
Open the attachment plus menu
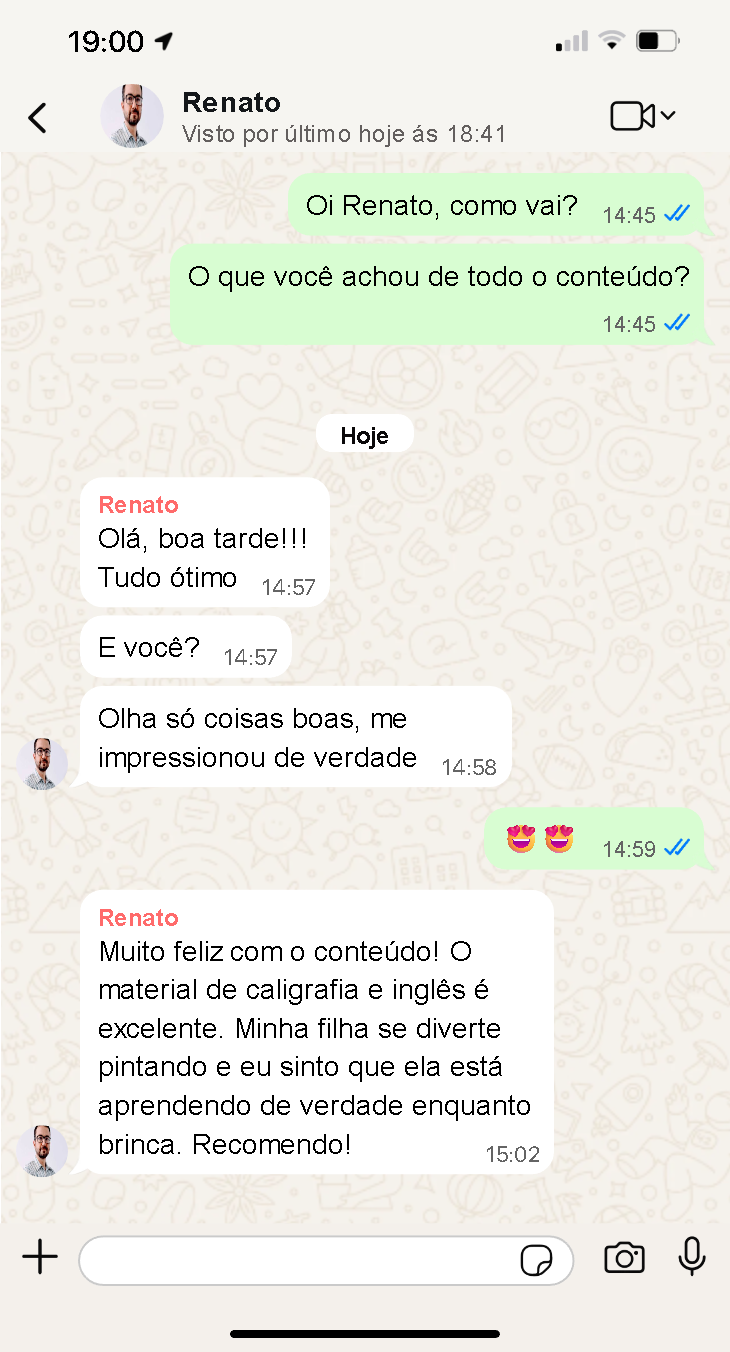(40, 1257)
